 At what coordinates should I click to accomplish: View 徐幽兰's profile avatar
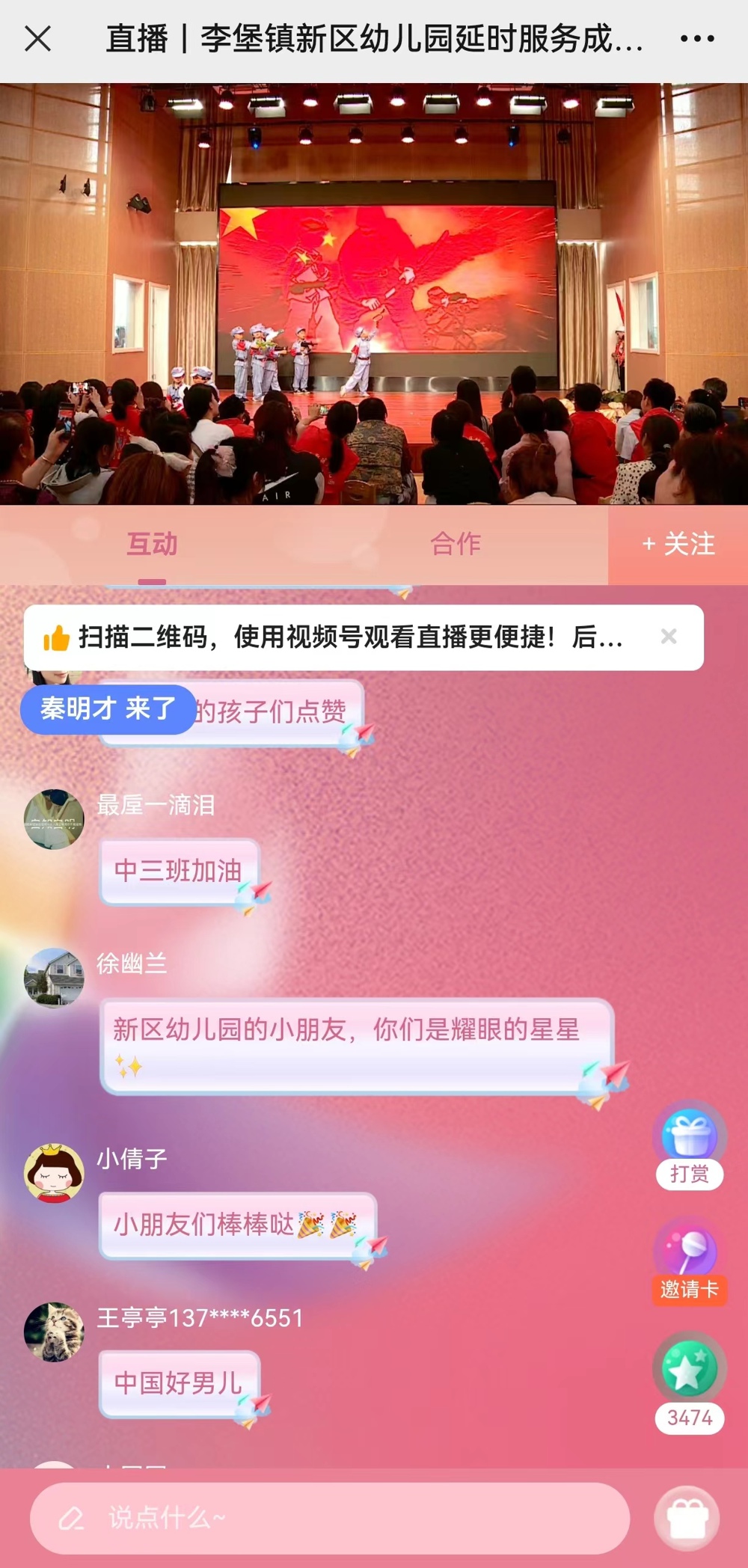pyautogui.click(x=54, y=978)
